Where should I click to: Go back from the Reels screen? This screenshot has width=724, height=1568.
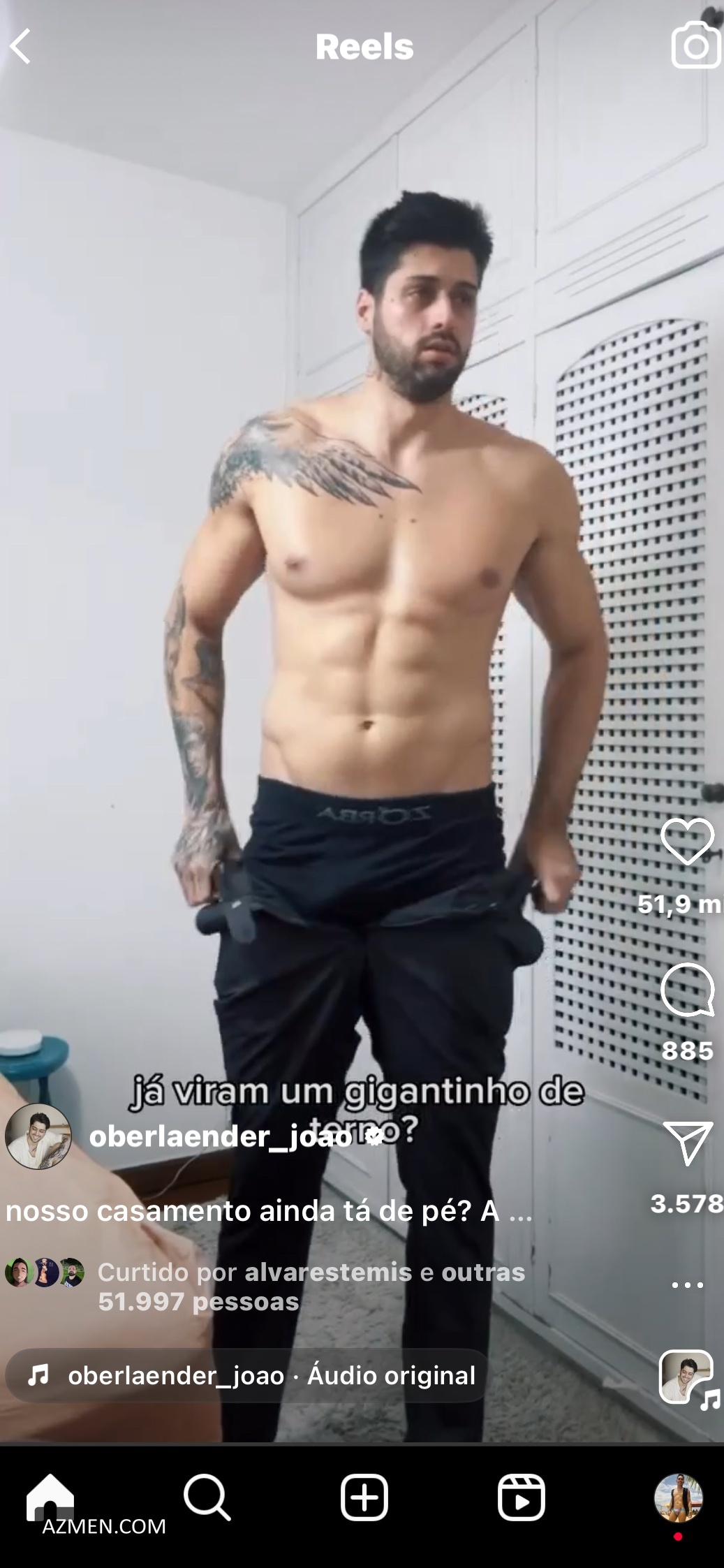coord(21,47)
